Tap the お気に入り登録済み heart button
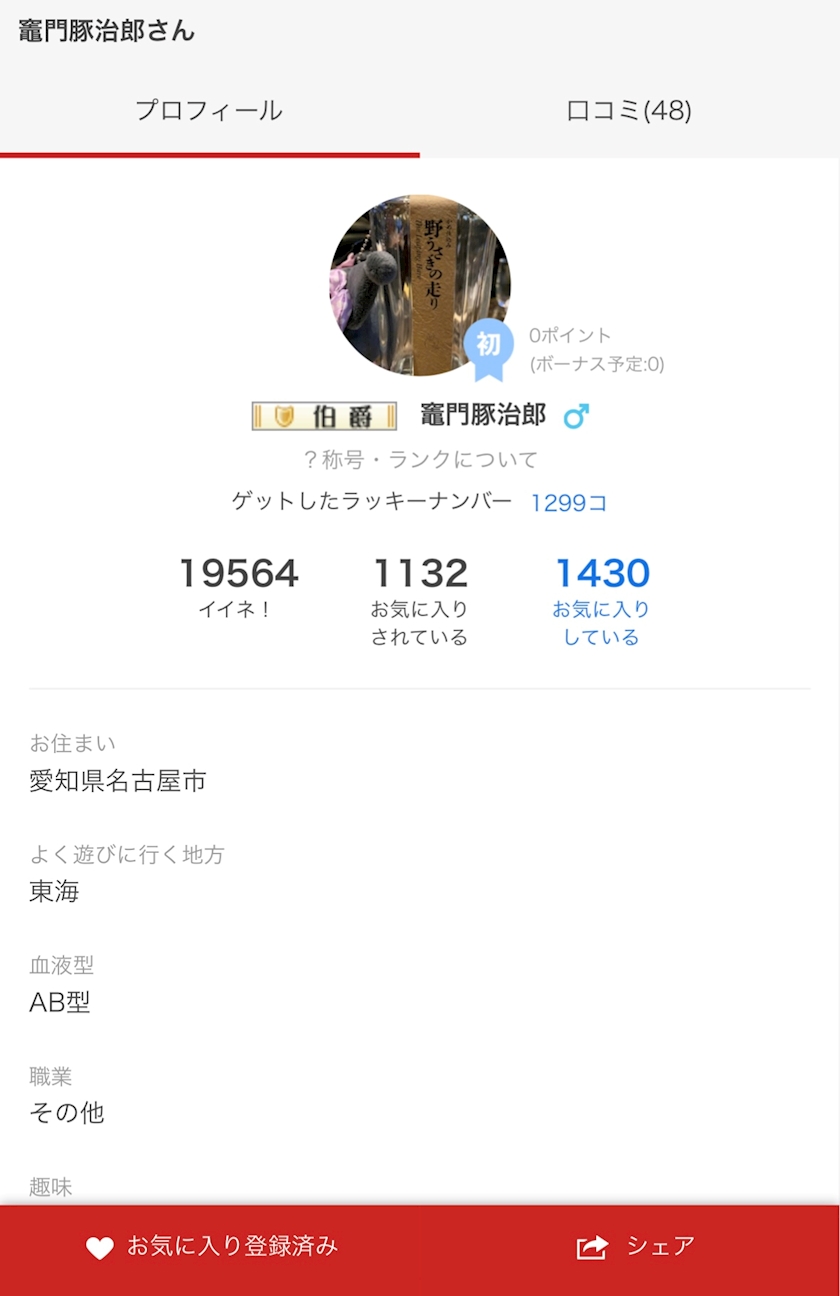 (x=211, y=1247)
